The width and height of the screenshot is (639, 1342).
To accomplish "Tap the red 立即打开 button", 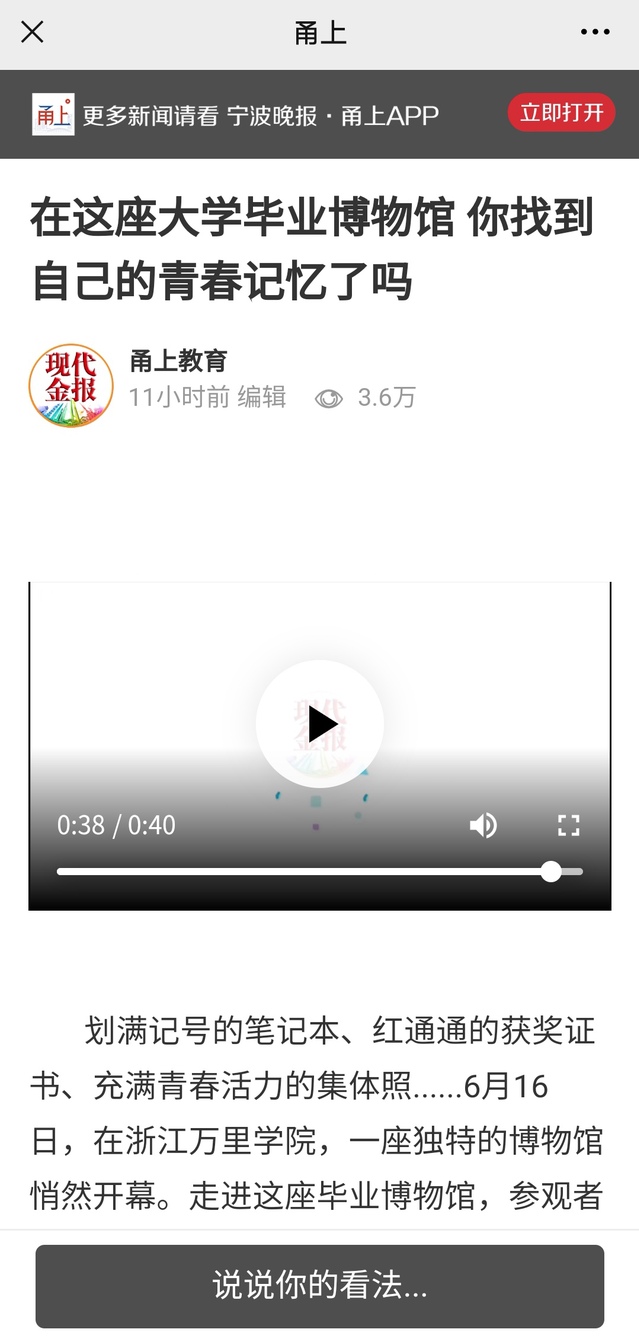I will pos(561,113).
